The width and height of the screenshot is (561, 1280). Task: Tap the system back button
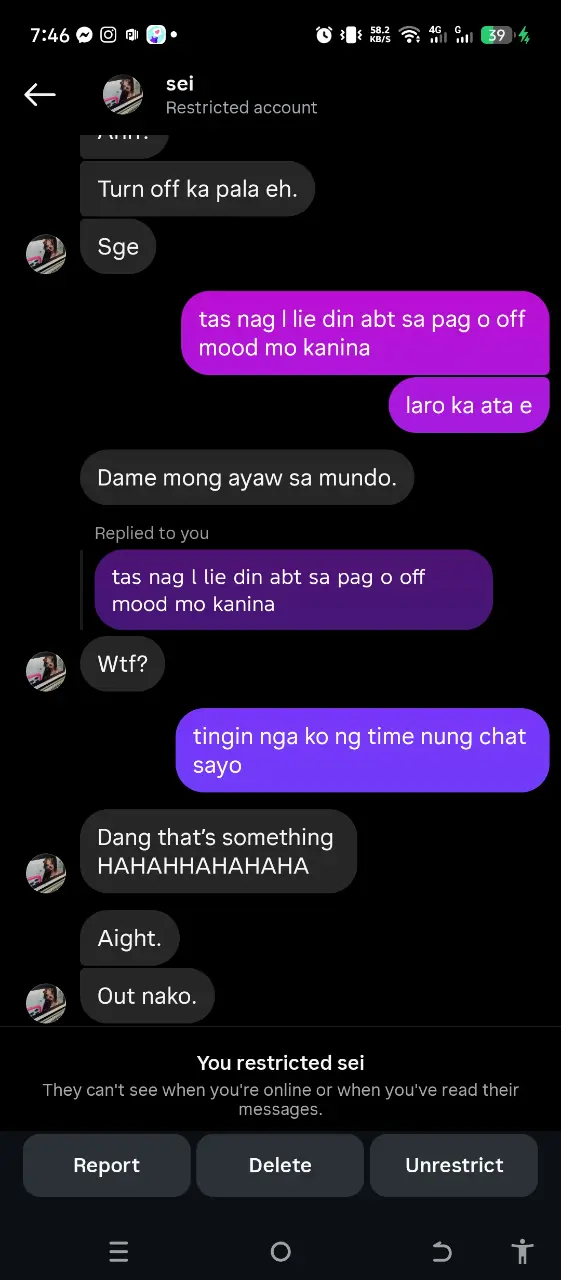point(442,1251)
